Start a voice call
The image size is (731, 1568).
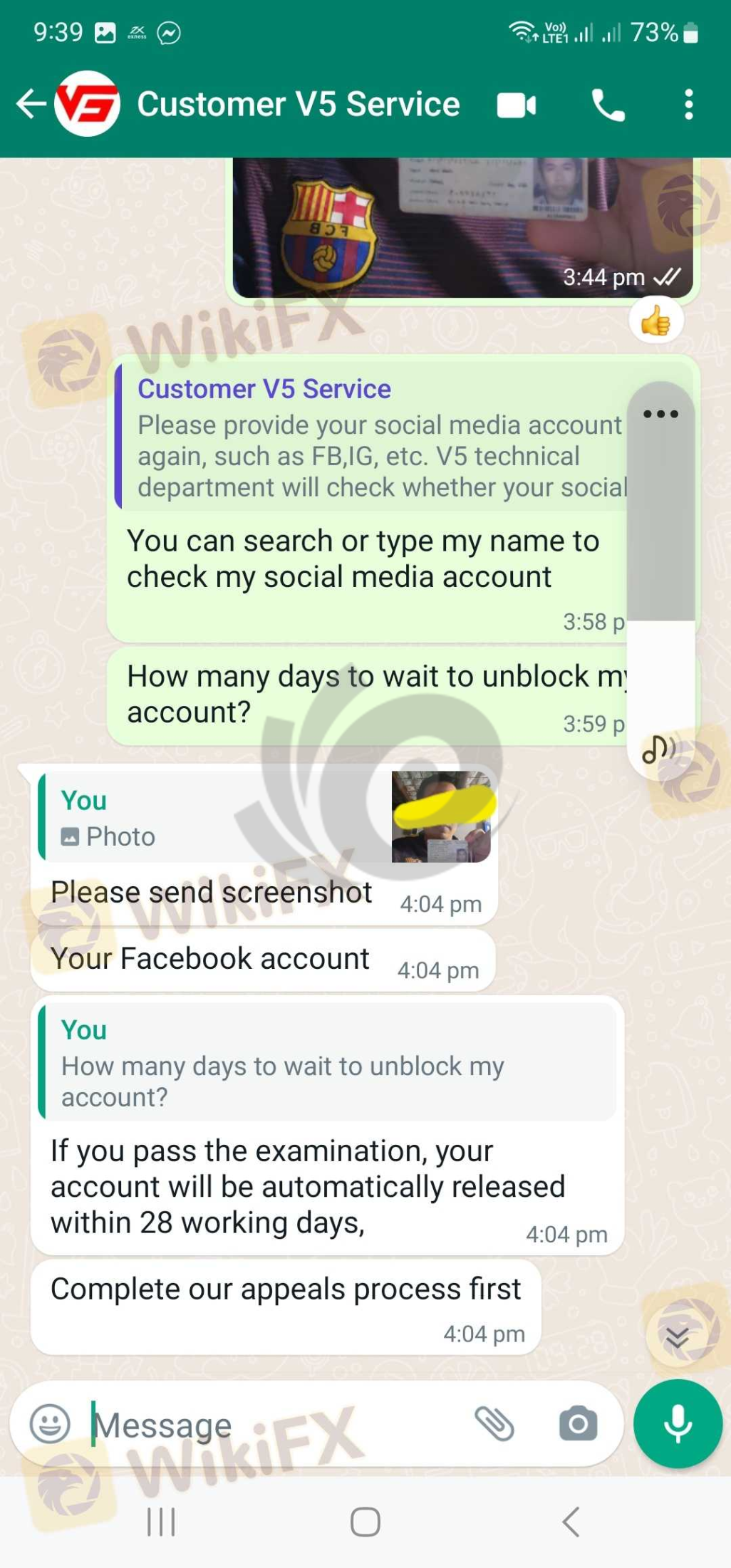pos(608,105)
